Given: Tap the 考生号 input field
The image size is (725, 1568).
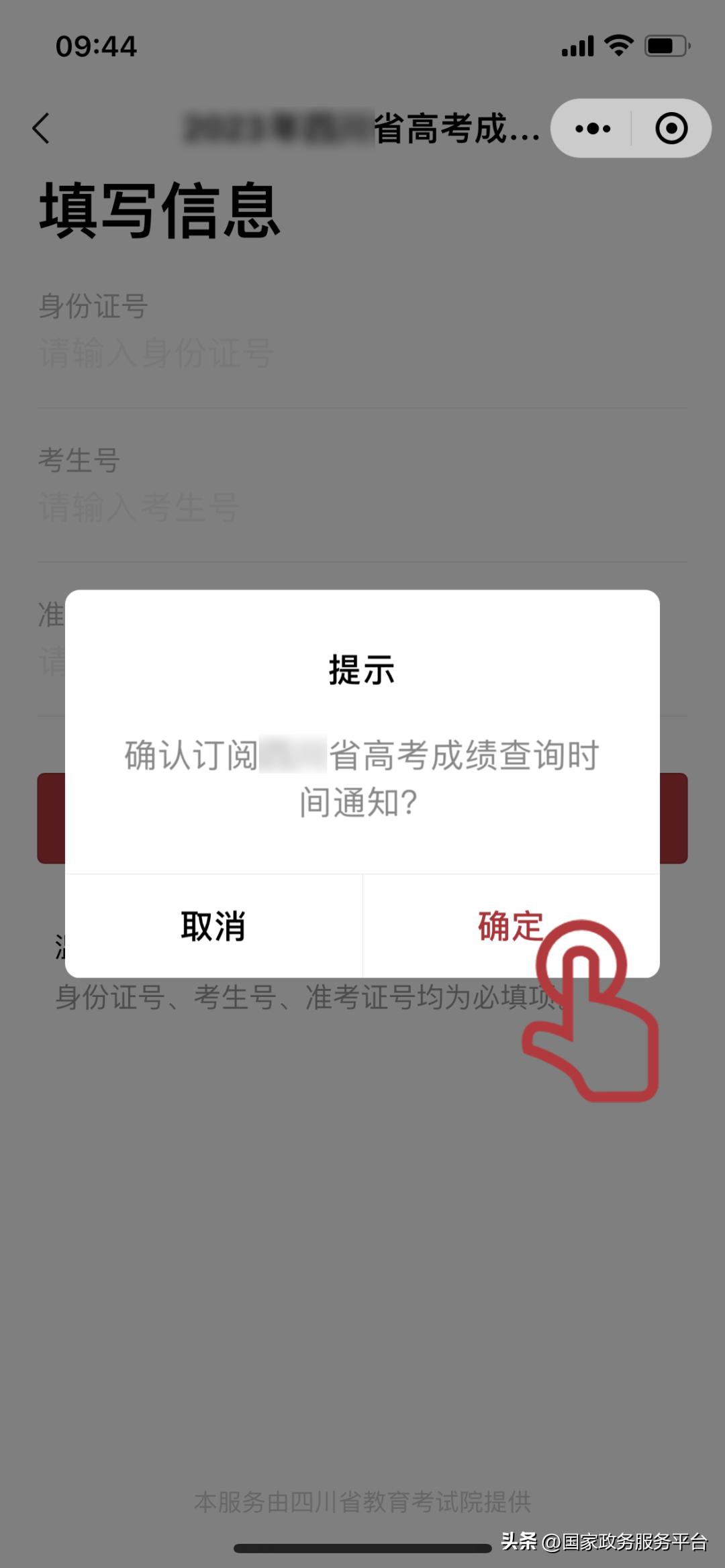Looking at the screenshot, I should (x=269, y=510).
